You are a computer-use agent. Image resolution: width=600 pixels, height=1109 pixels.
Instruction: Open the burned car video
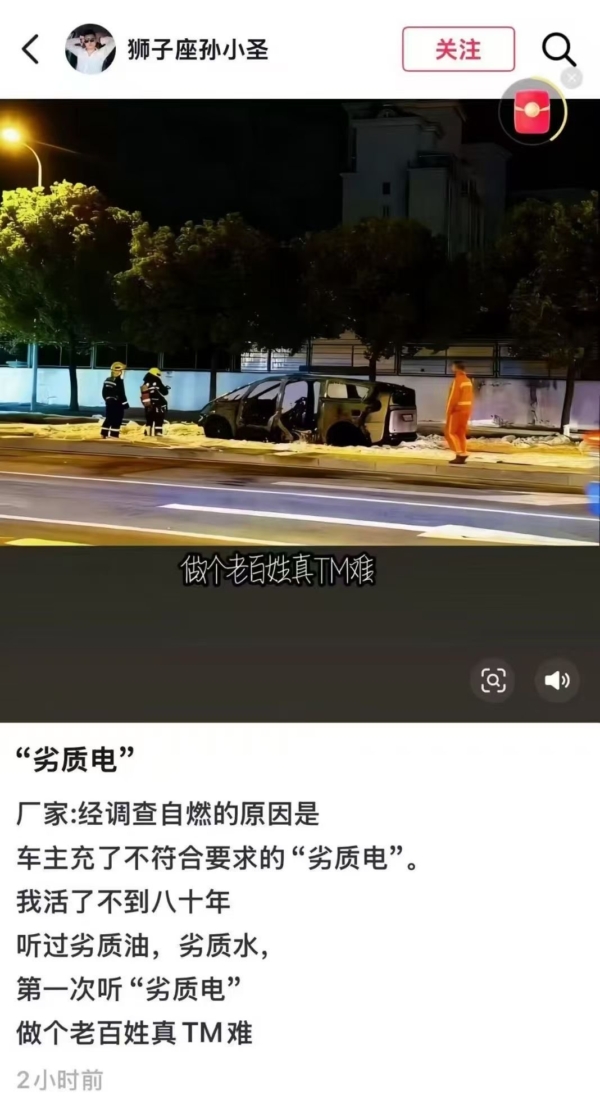[x=300, y=400]
